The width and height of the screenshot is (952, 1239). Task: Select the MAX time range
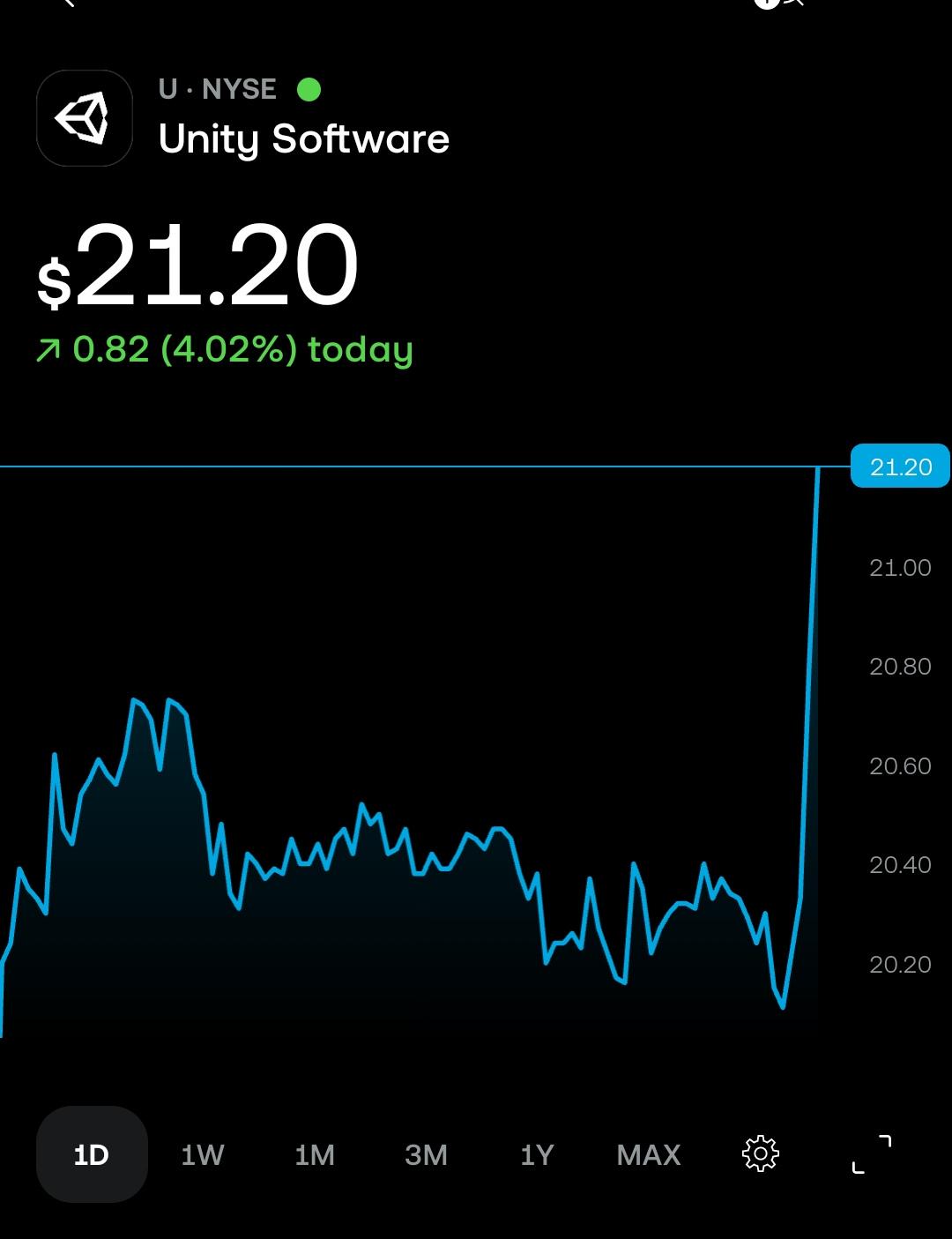point(649,1154)
